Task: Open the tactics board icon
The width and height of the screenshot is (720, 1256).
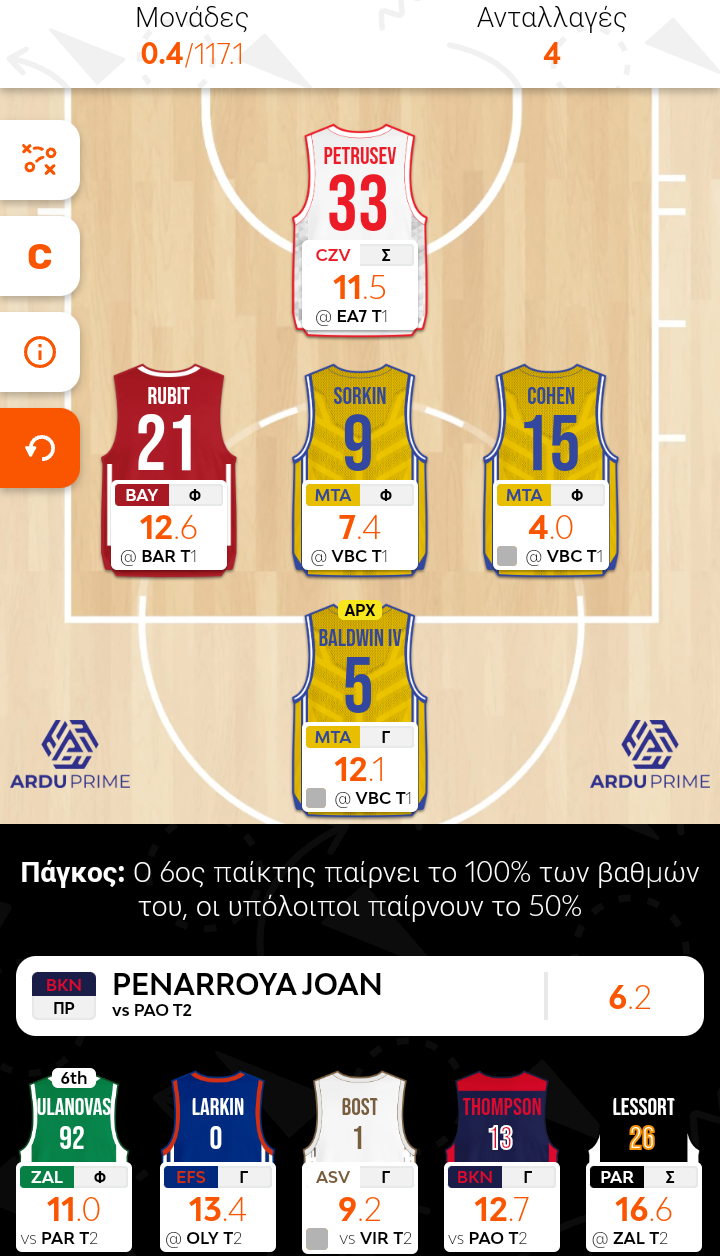Action: (x=39, y=159)
